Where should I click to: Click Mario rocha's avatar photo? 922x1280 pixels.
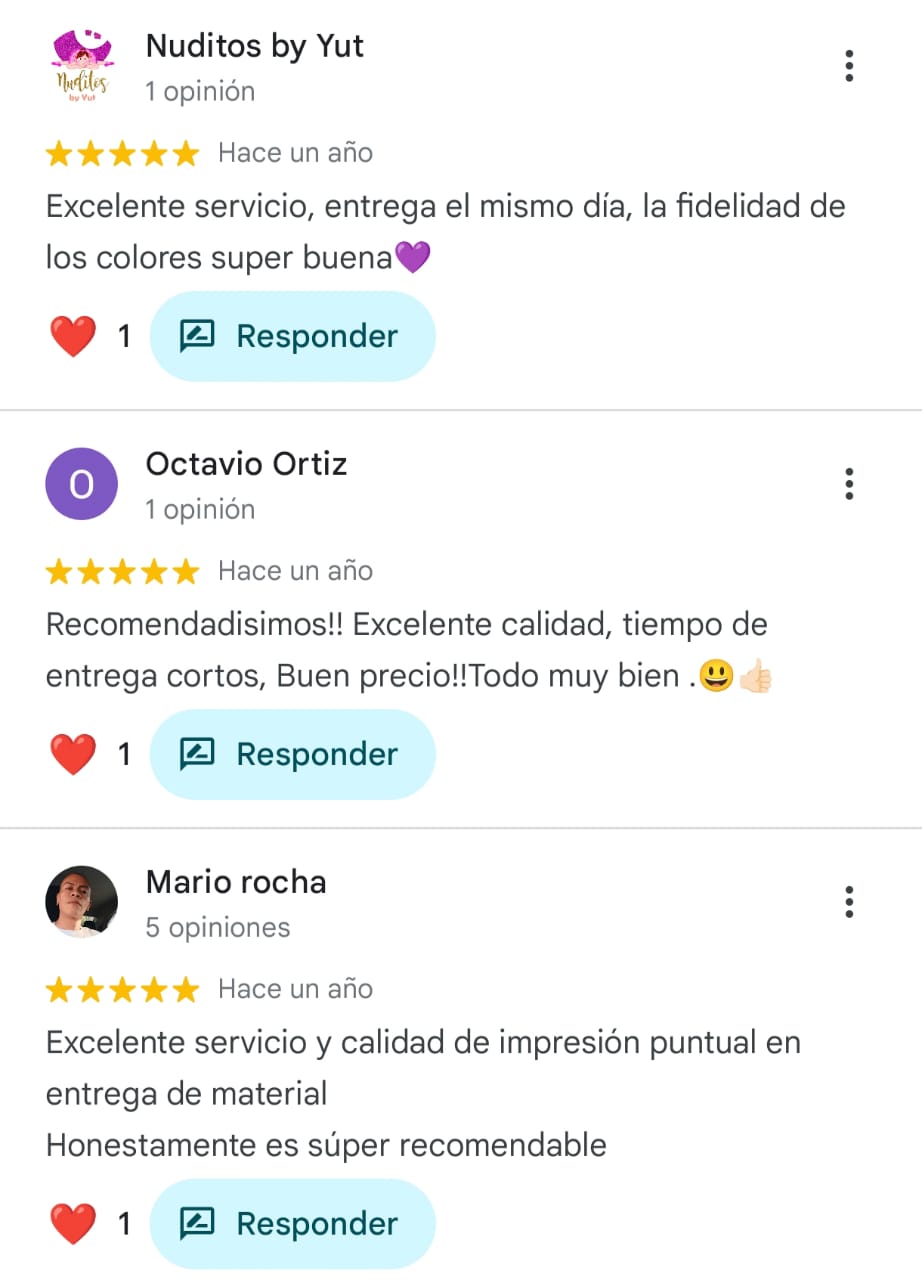81,901
